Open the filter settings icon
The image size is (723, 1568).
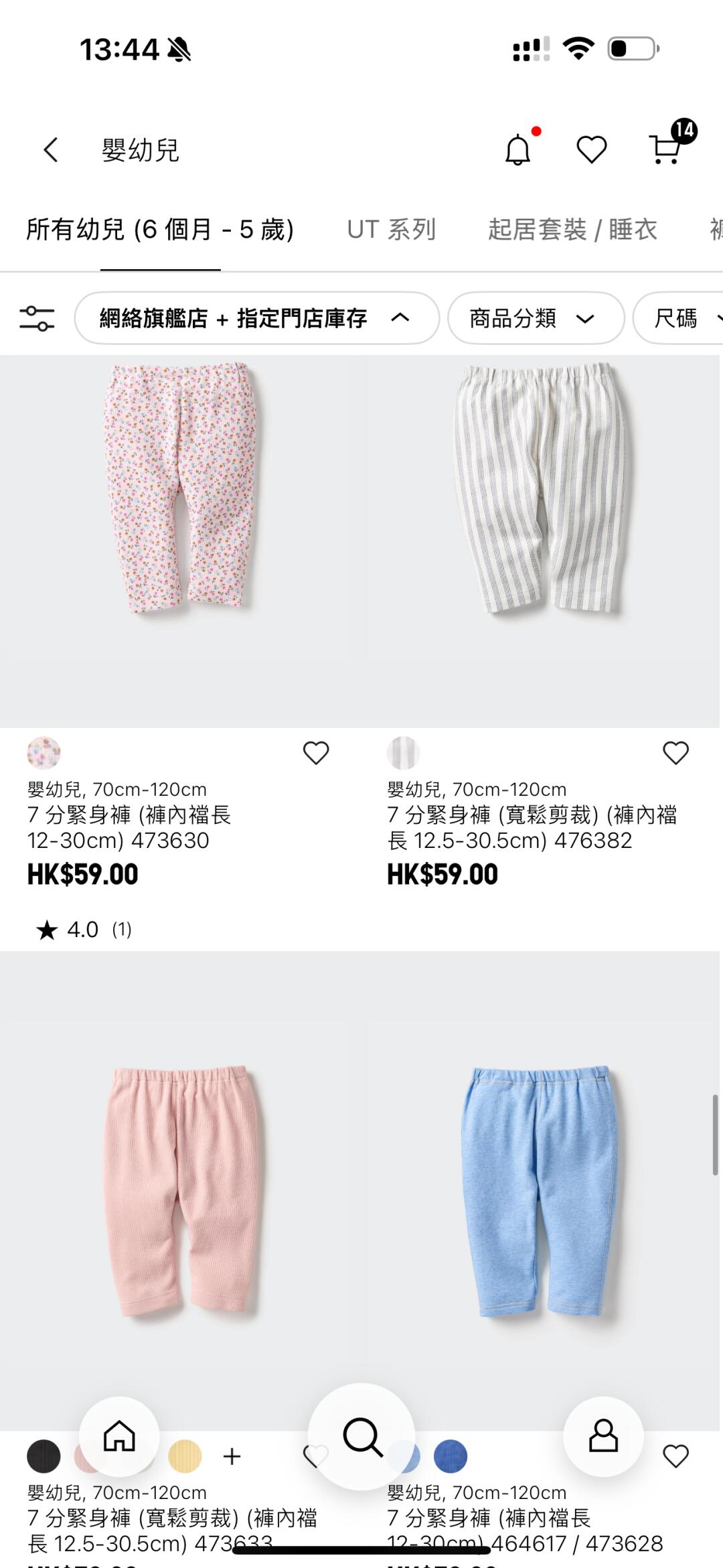[x=37, y=318]
